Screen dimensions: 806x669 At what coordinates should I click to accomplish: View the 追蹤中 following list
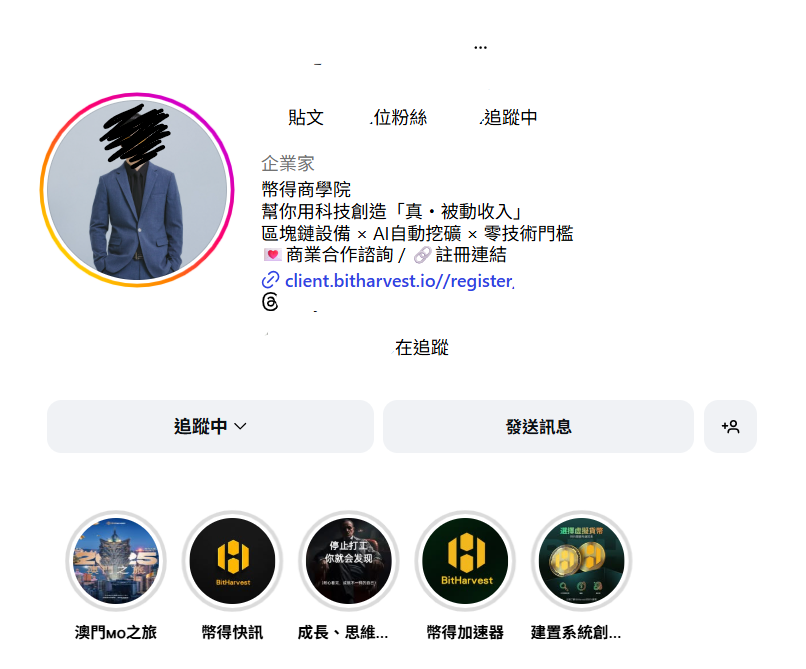[x=509, y=117]
